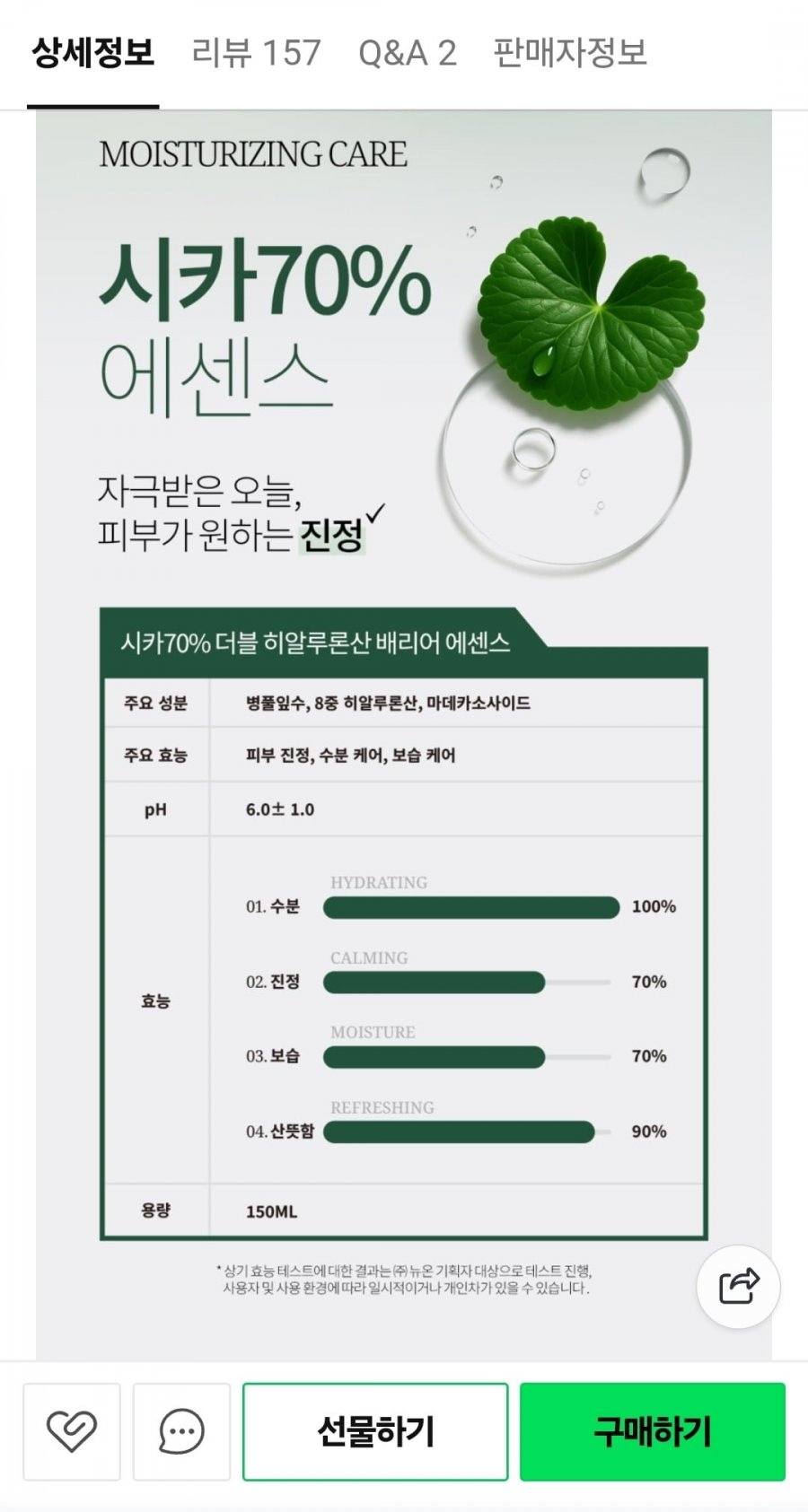Share this product with the floating share icon

click(x=738, y=1286)
